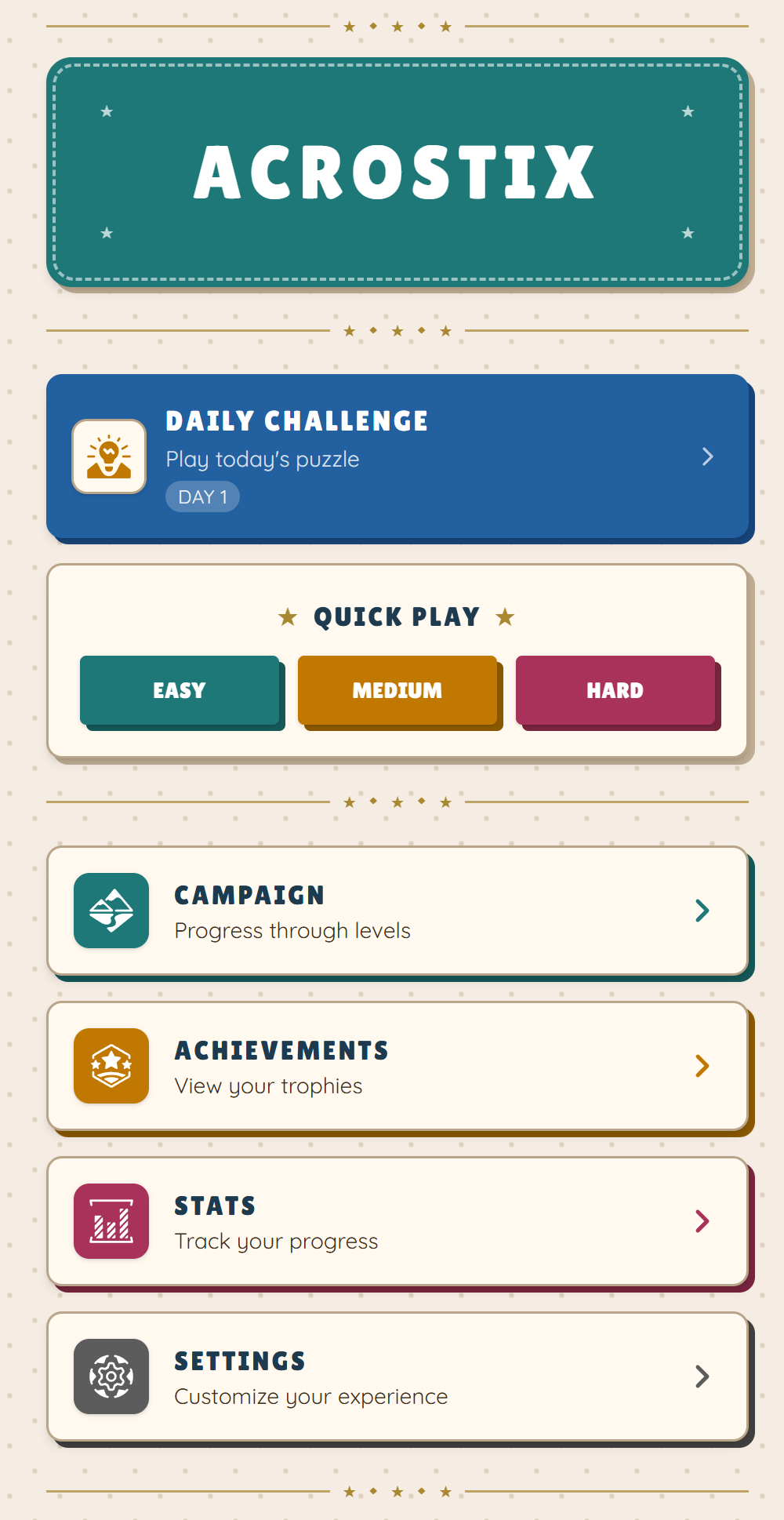Select Medium difficulty in Quick Play
This screenshot has width=784, height=1520.
click(397, 690)
